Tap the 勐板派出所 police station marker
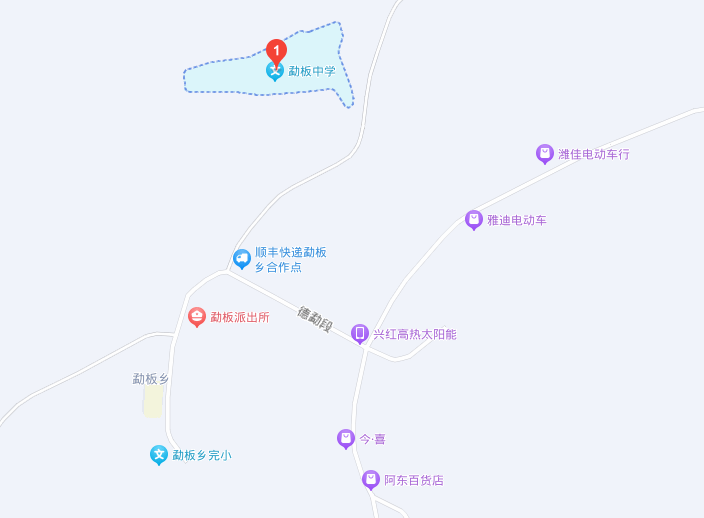The width and height of the screenshot is (704, 518). point(197,317)
